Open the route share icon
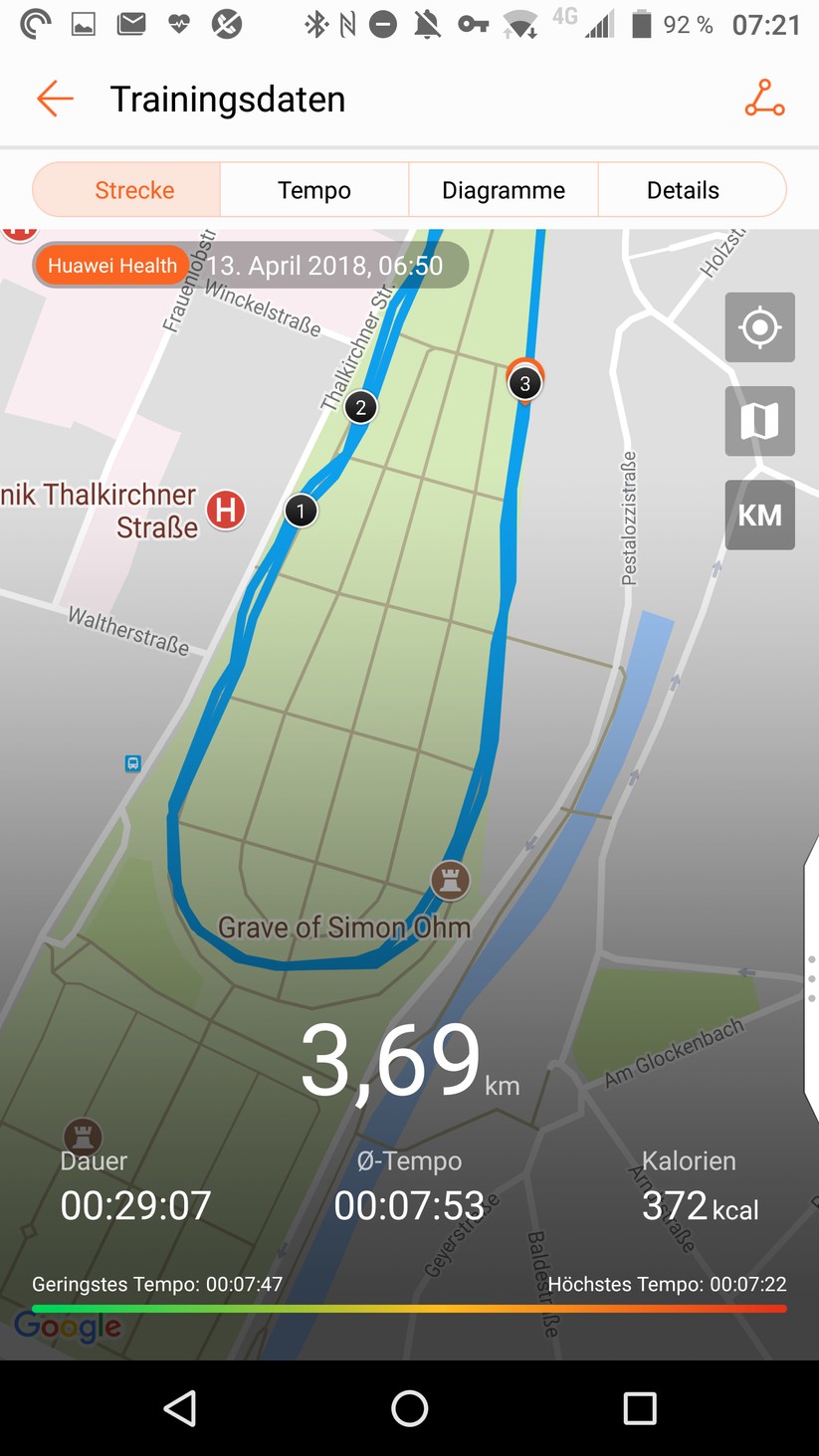Screen dimensions: 819x1456 (764, 99)
